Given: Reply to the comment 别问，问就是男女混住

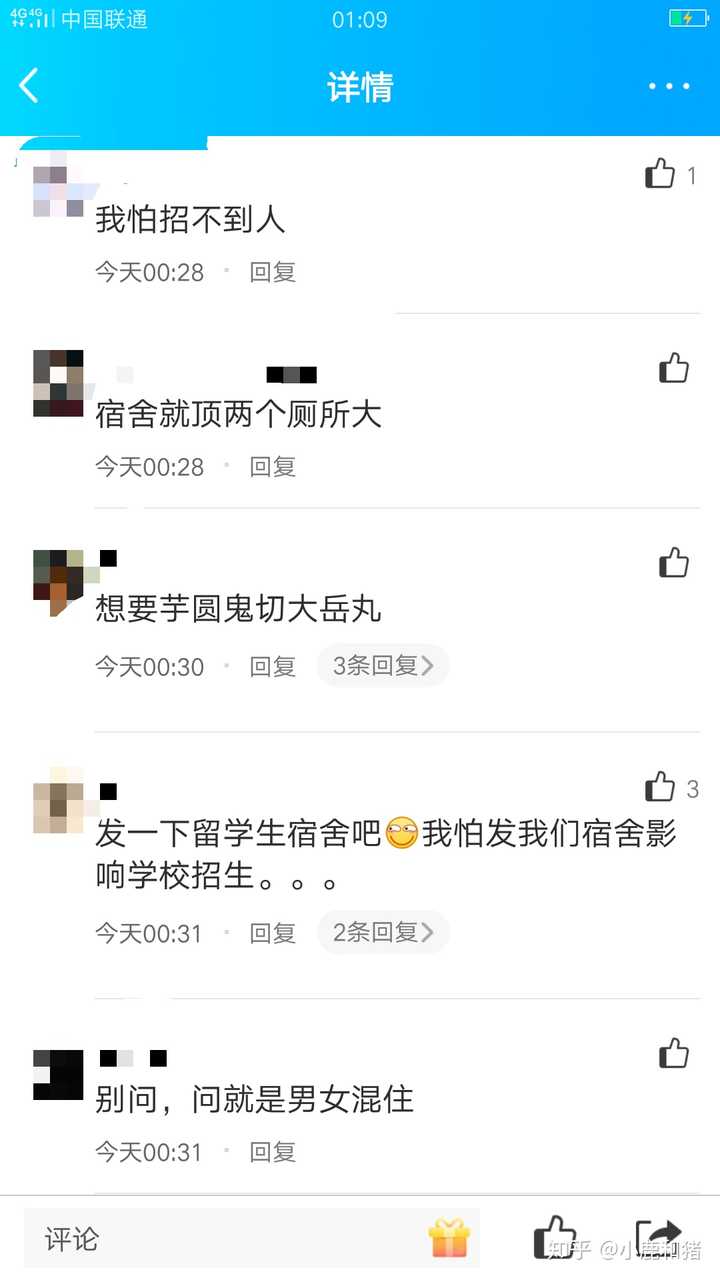Looking at the screenshot, I should pyautogui.click(x=272, y=1152).
